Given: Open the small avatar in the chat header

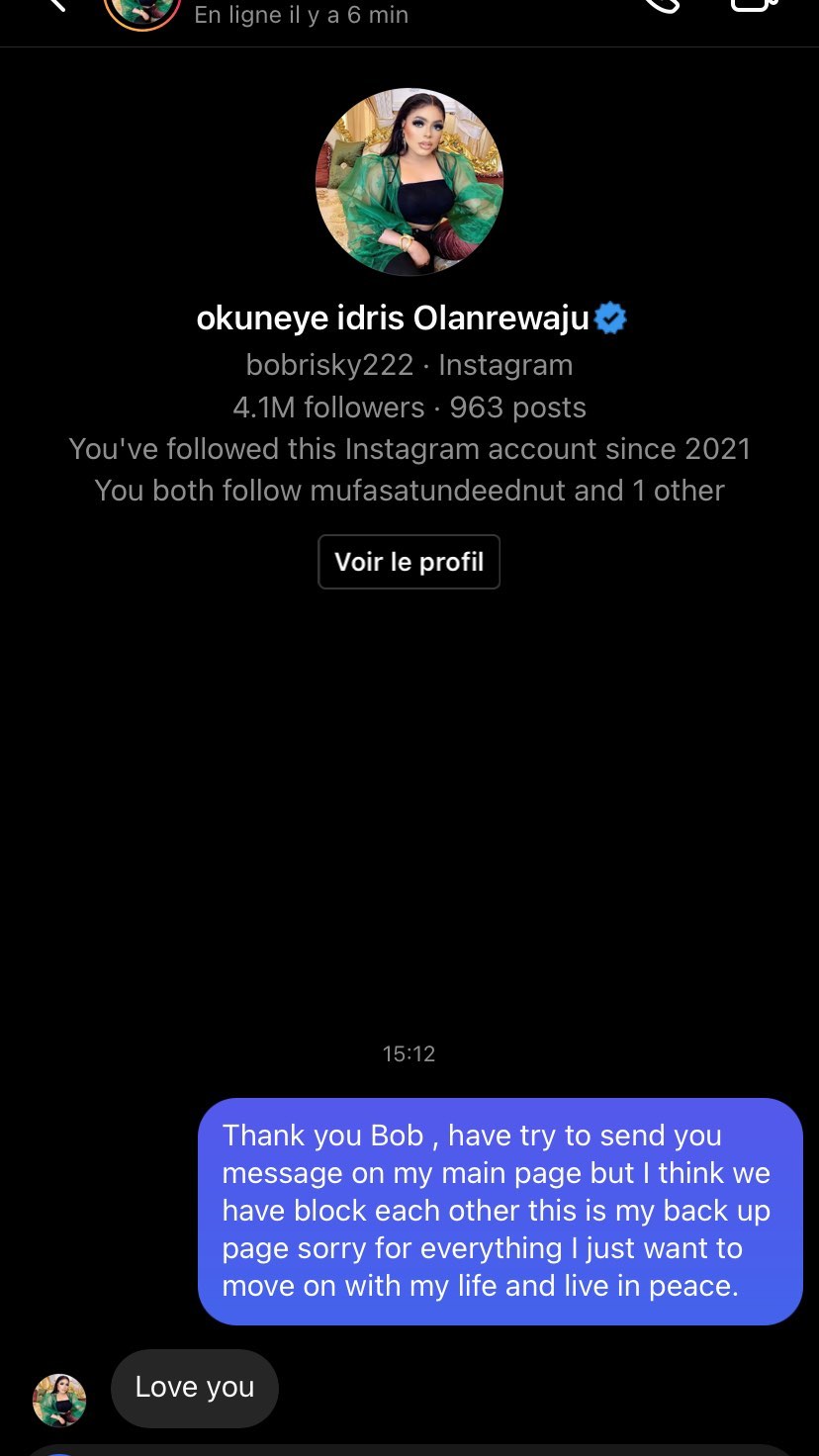Looking at the screenshot, I should coord(142,10).
